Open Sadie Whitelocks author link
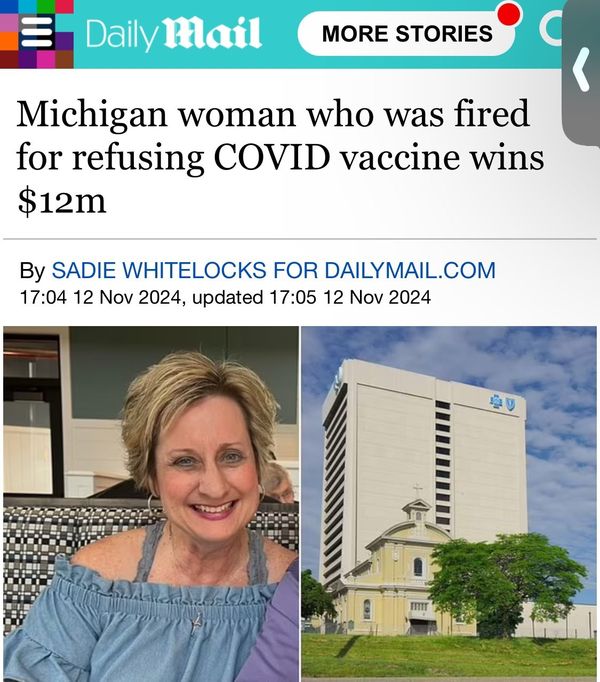Viewport: 600px width, 682px height. (x=160, y=270)
